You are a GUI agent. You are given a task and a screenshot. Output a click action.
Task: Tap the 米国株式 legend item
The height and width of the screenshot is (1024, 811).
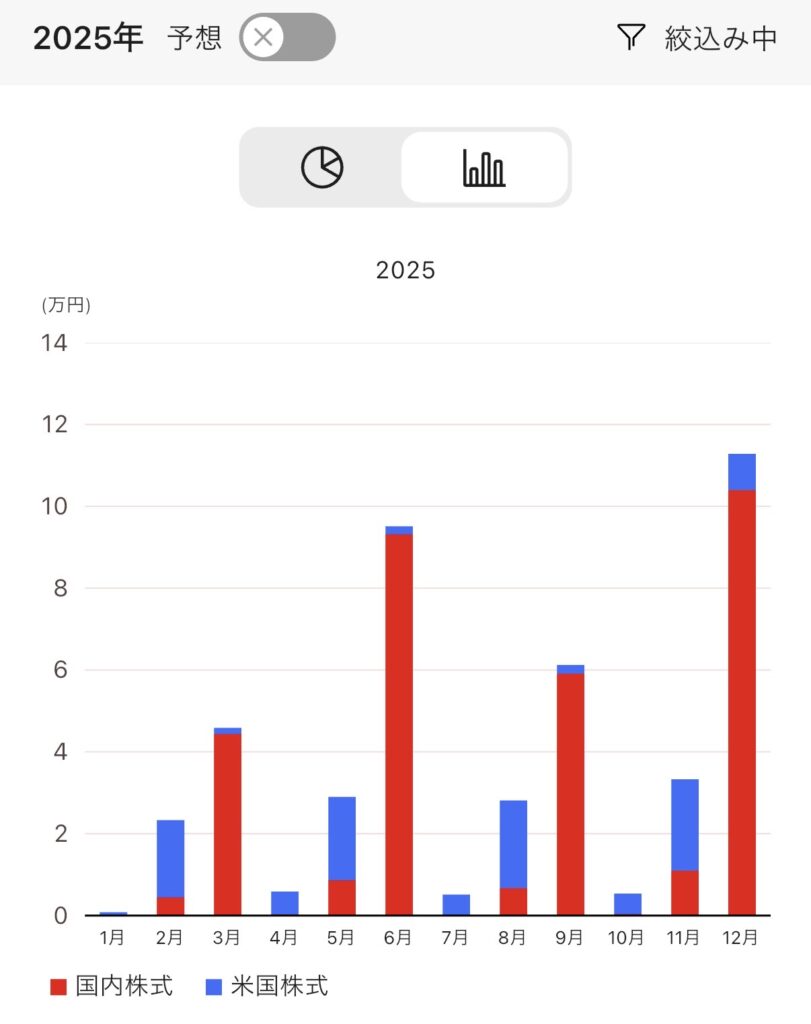click(266, 987)
